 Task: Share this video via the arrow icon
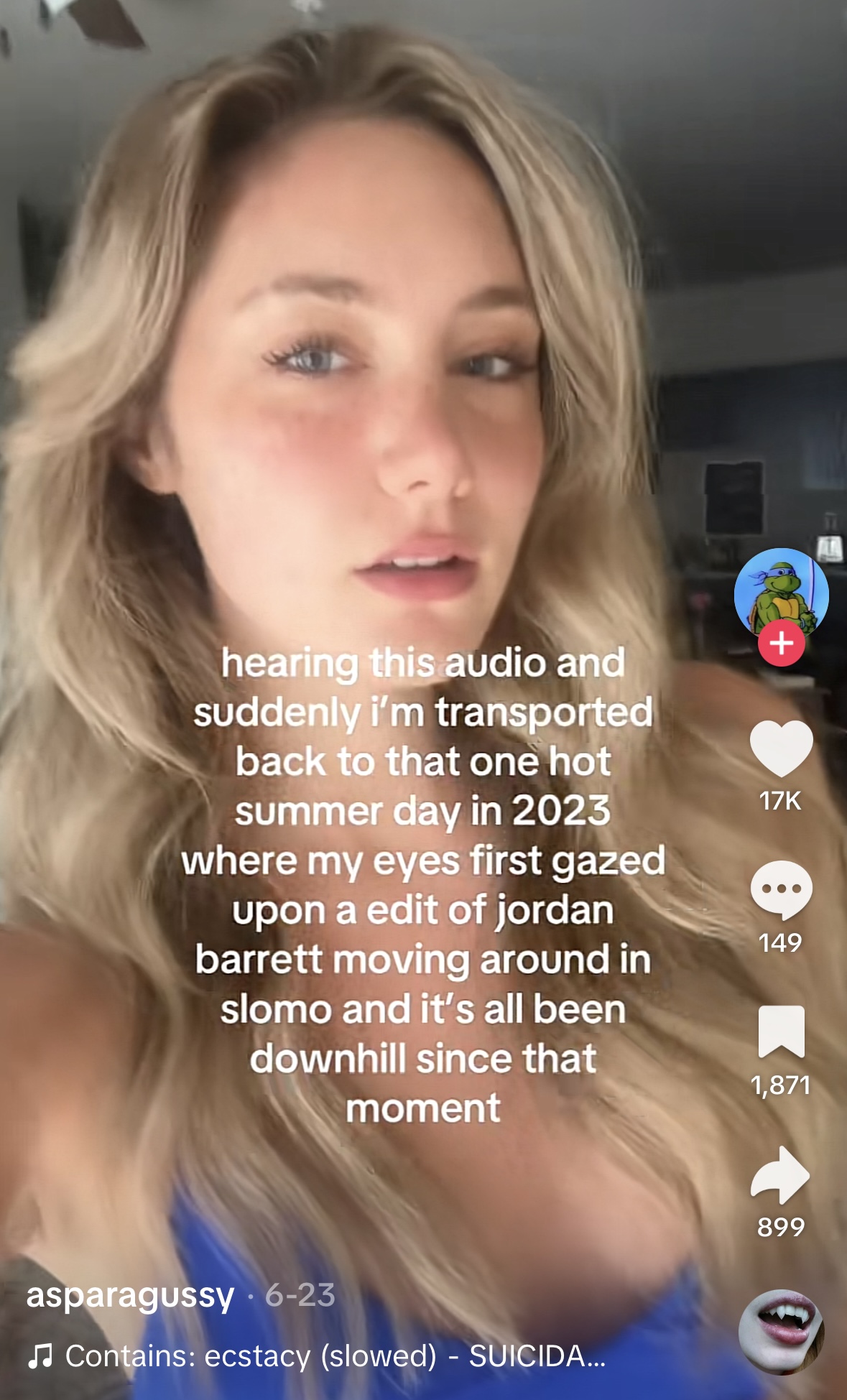click(780, 1174)
